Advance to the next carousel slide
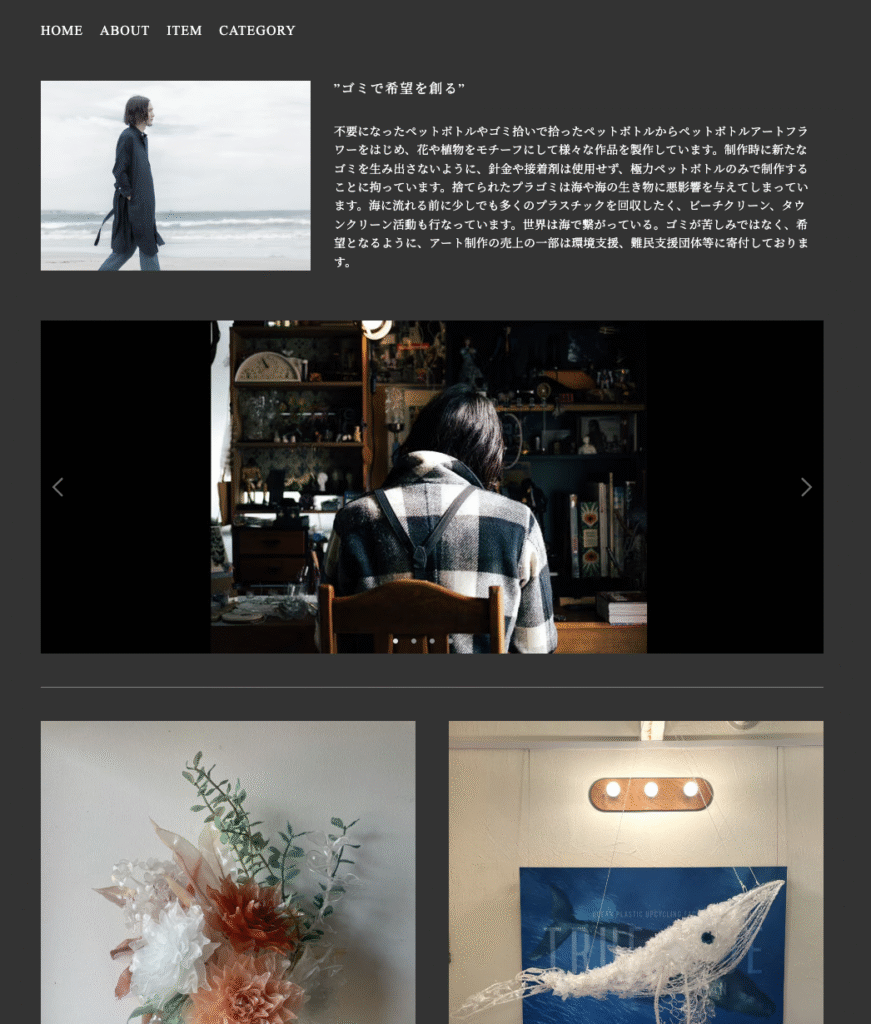Viewport: 871px width, 1024px height. tap(806, 487)
